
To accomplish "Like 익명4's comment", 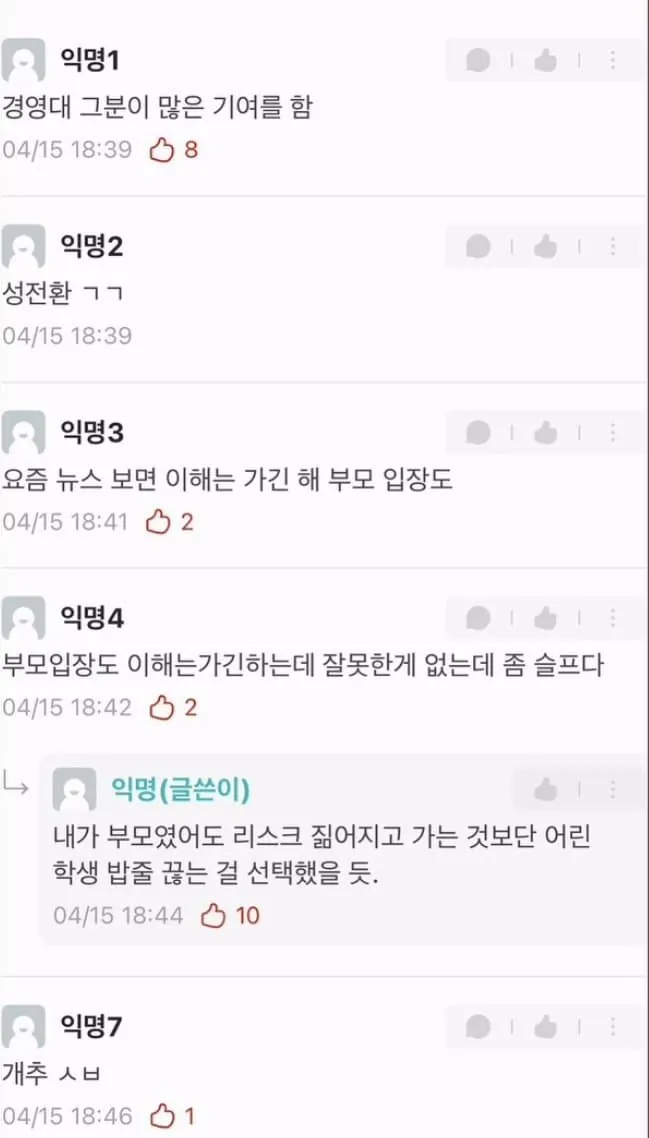I will pyautogui.click(x=545, y=618).
